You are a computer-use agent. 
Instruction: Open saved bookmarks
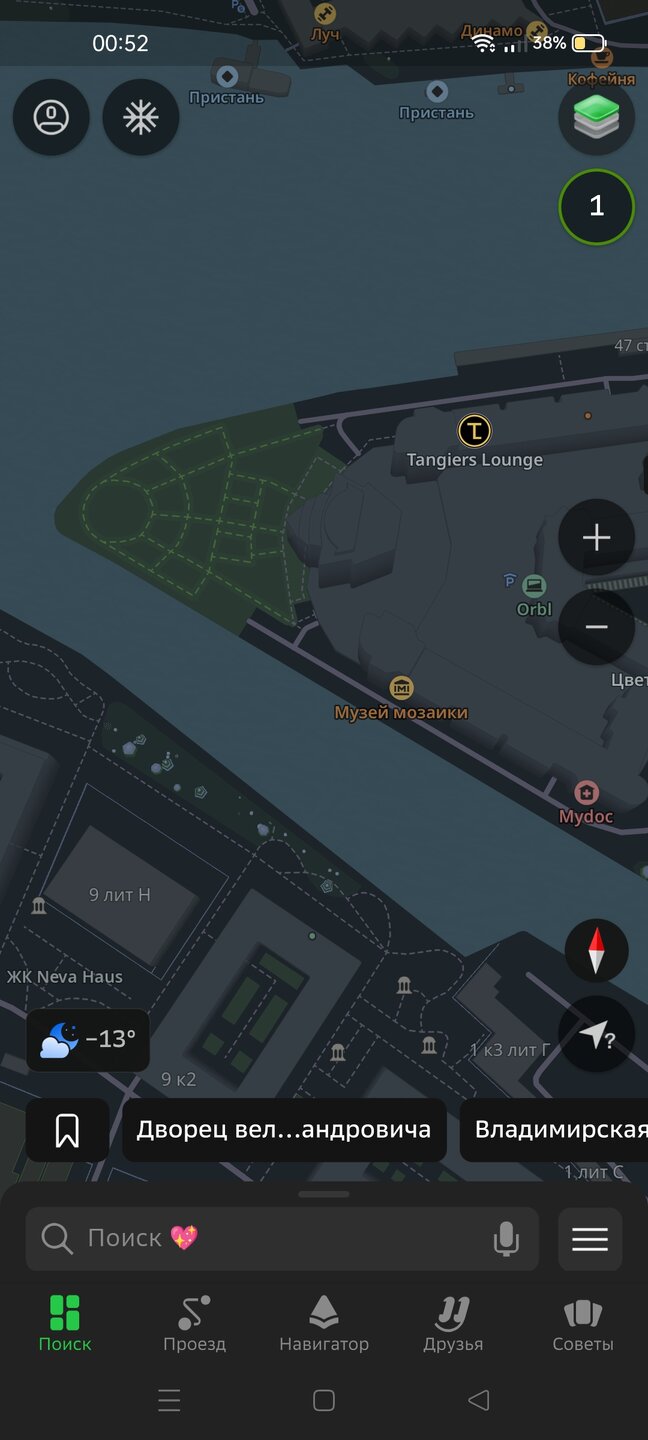tap(67, 1130)
